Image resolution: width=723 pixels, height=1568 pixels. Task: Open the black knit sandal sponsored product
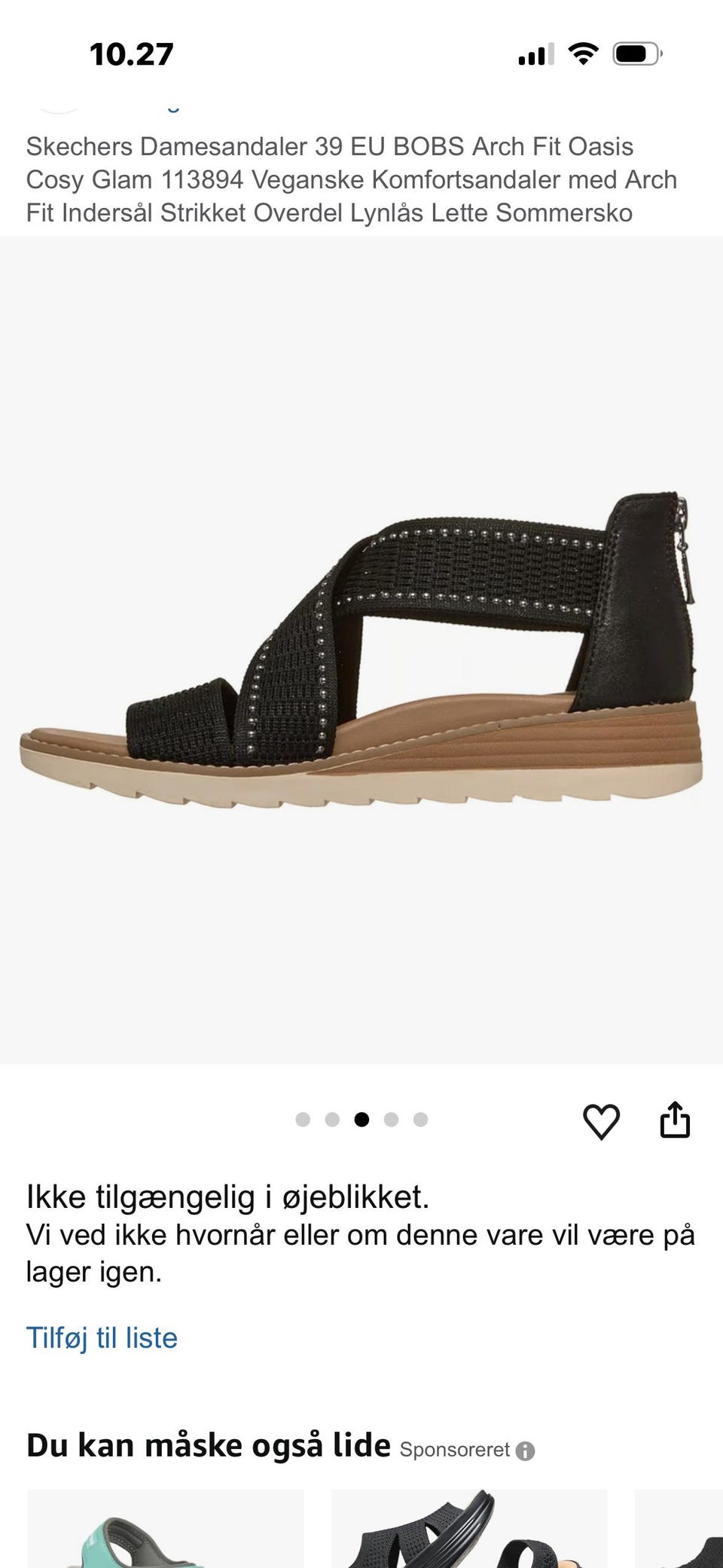469,1528
